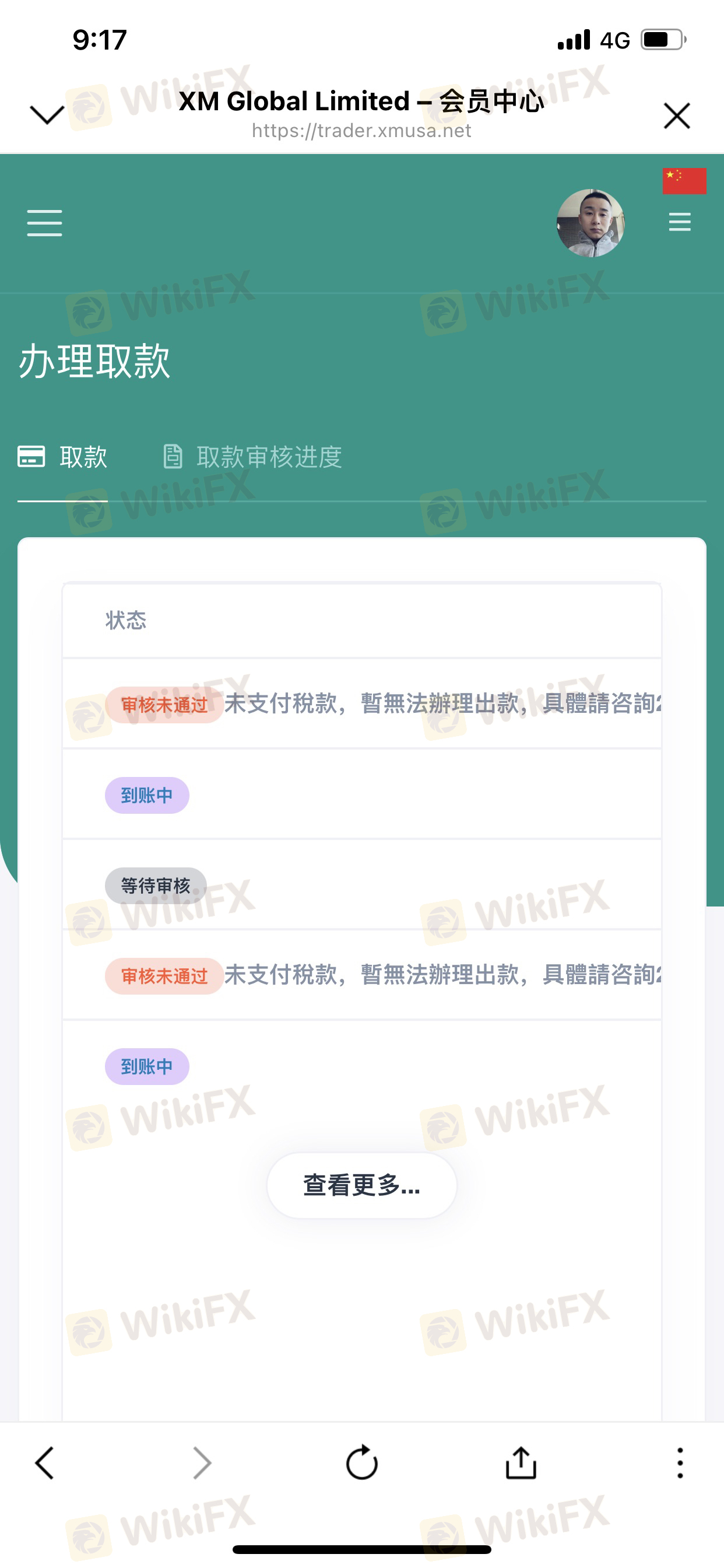Screen dimensions: 724x1568
Task: Open the browser's three-dot options menu
Action: (680, 1462)
